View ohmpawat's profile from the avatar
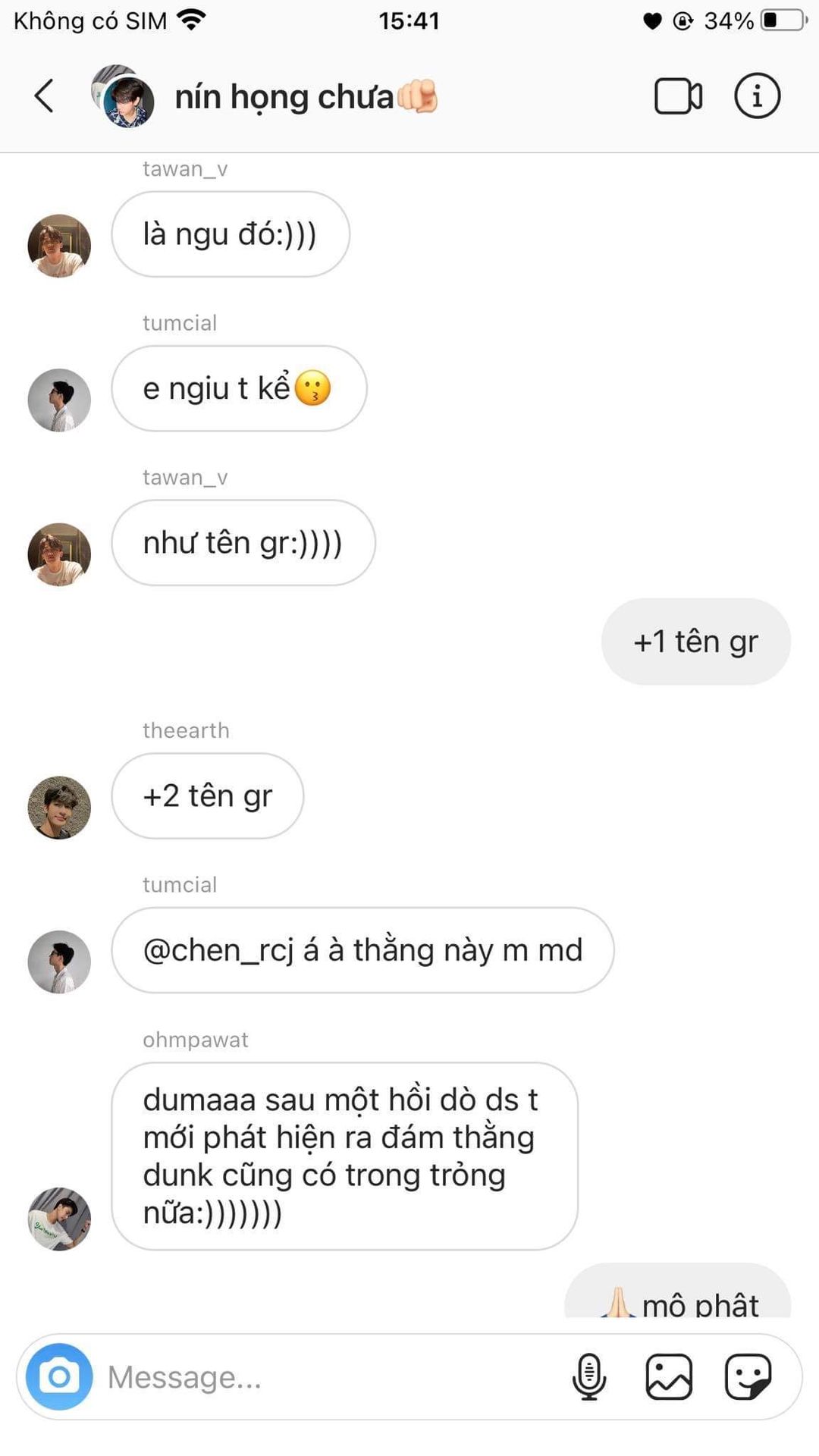This screenshot has height=1456, width=819. [59, 1219]
